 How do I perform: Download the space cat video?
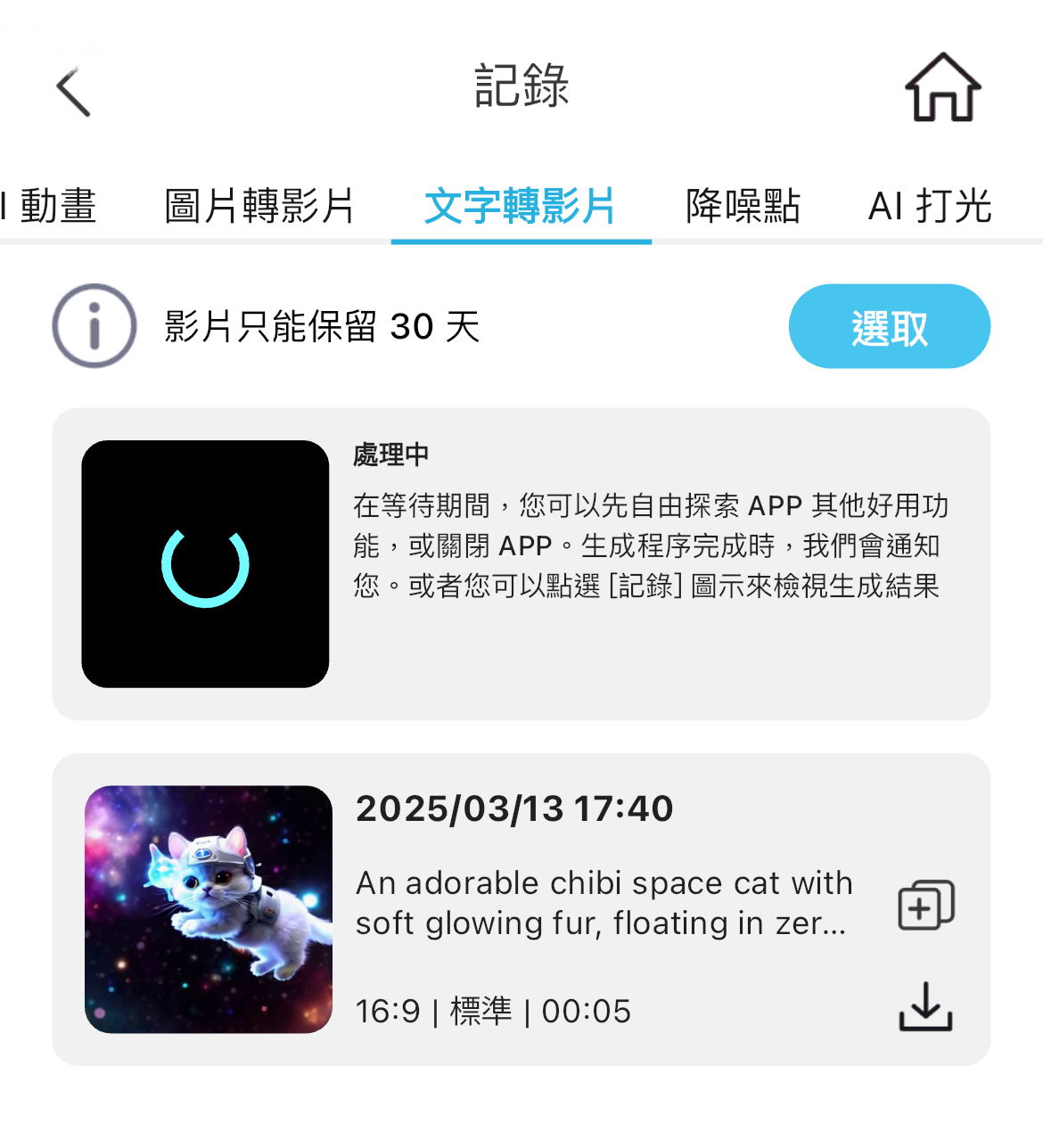click(x=925, y=1007)
